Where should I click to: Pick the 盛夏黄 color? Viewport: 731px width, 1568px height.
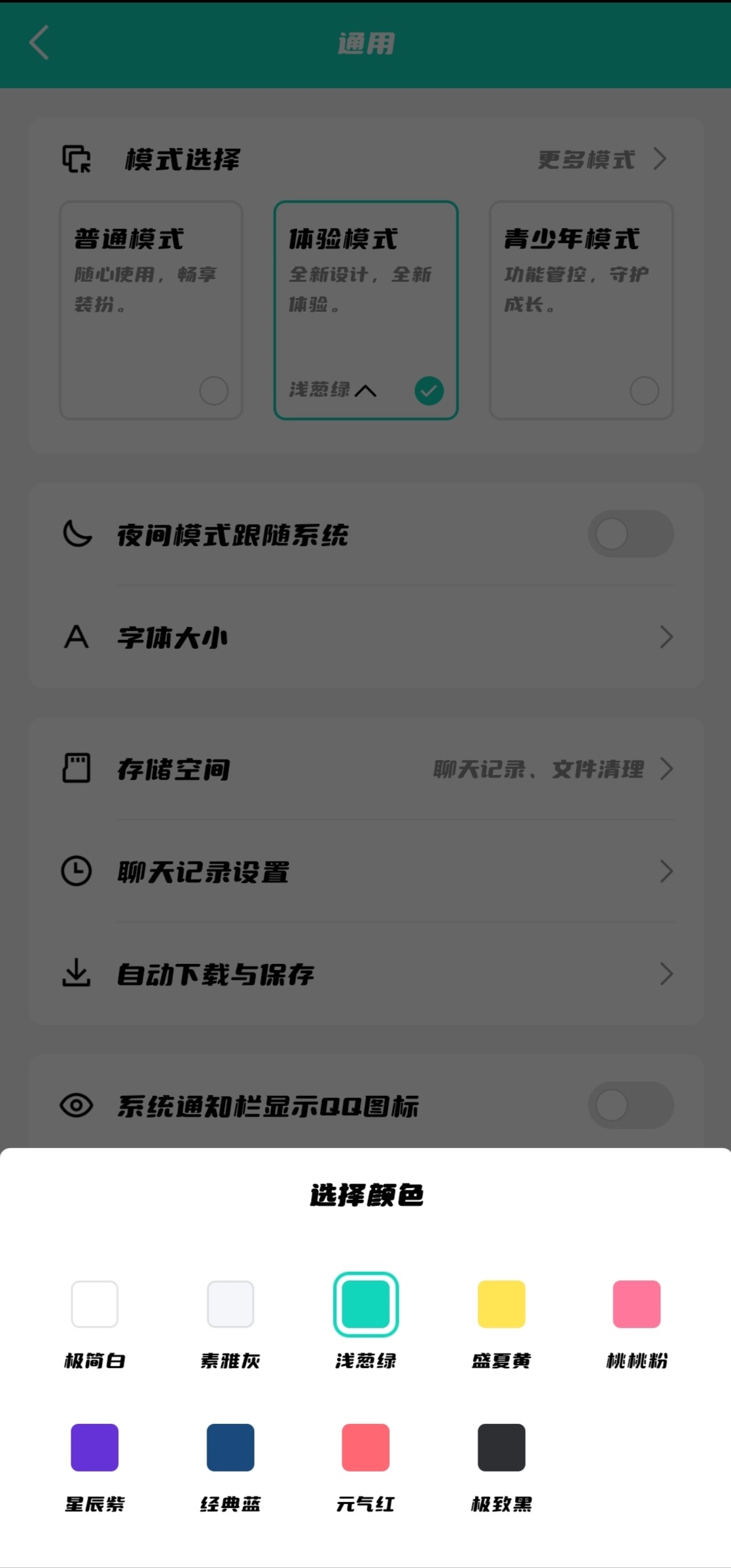501,1304
